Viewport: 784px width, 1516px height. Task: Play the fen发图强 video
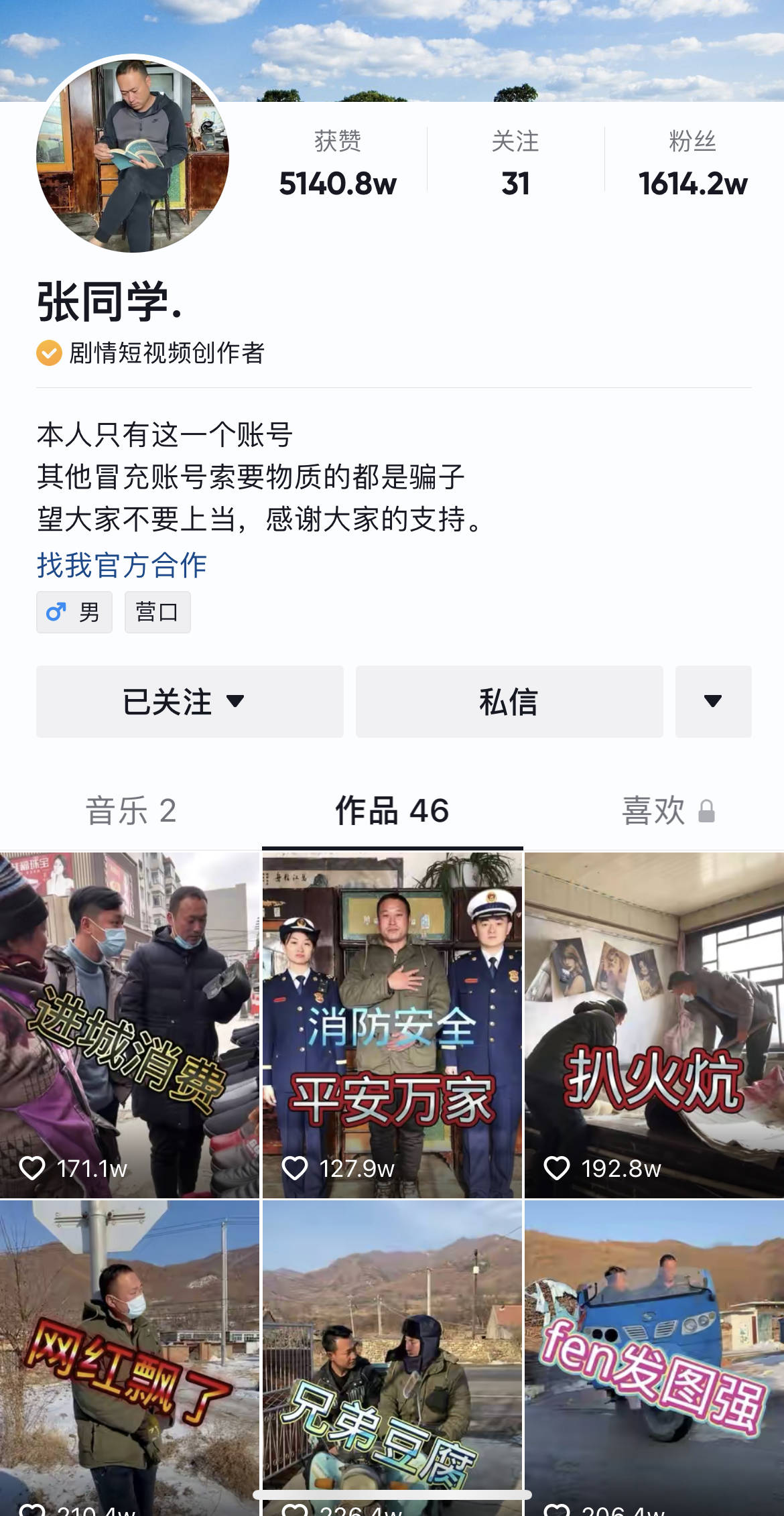pyautogui.click(x=655, y=1361)
